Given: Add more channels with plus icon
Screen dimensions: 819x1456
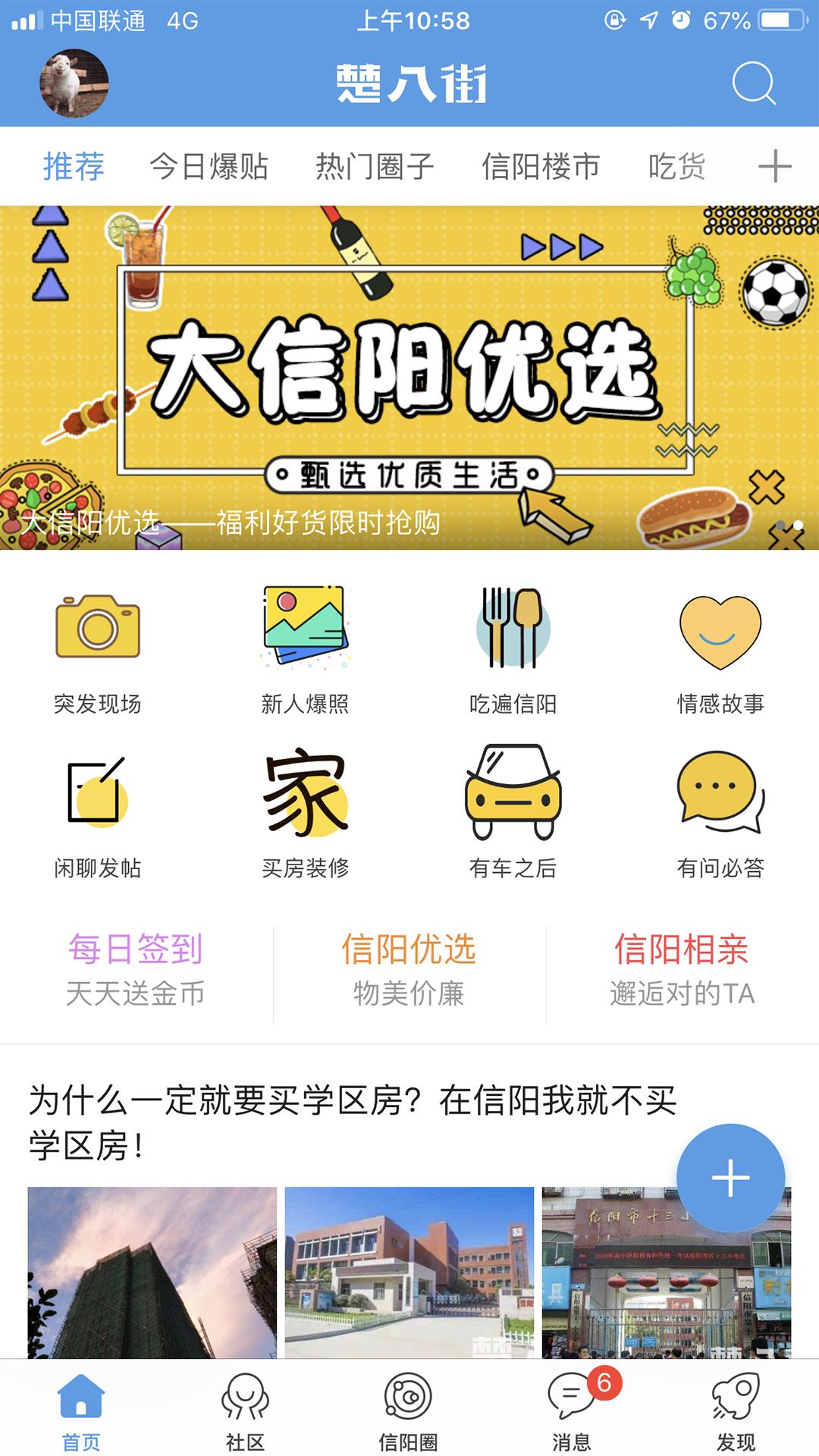Looking at the screenshot, I should point(774,166).
